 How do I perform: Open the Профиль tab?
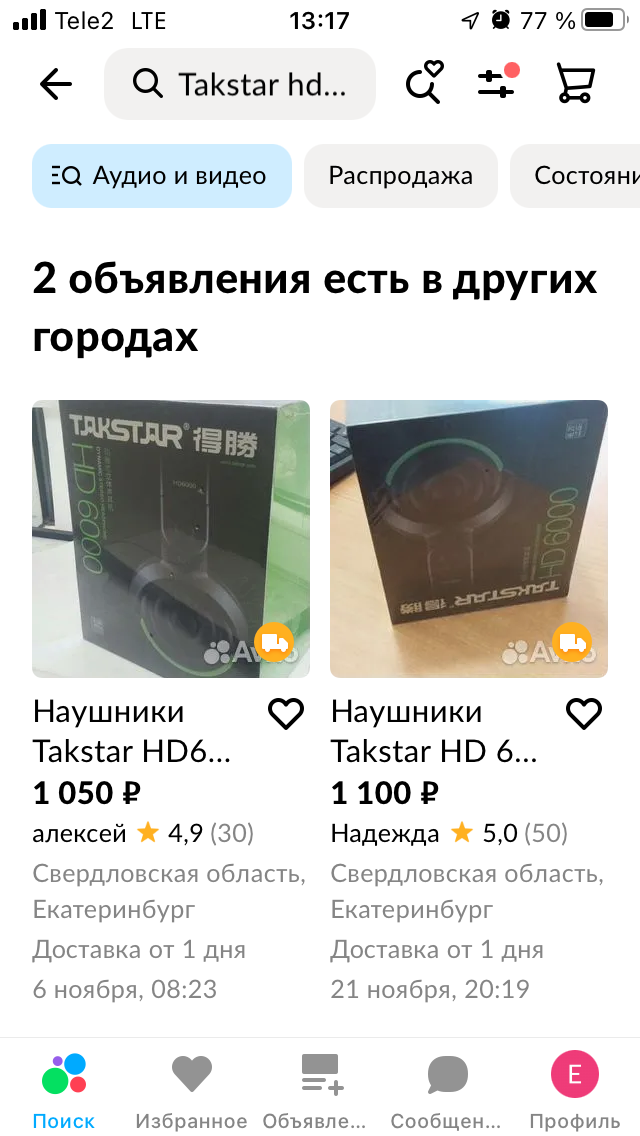click(x=575, y=1088)
